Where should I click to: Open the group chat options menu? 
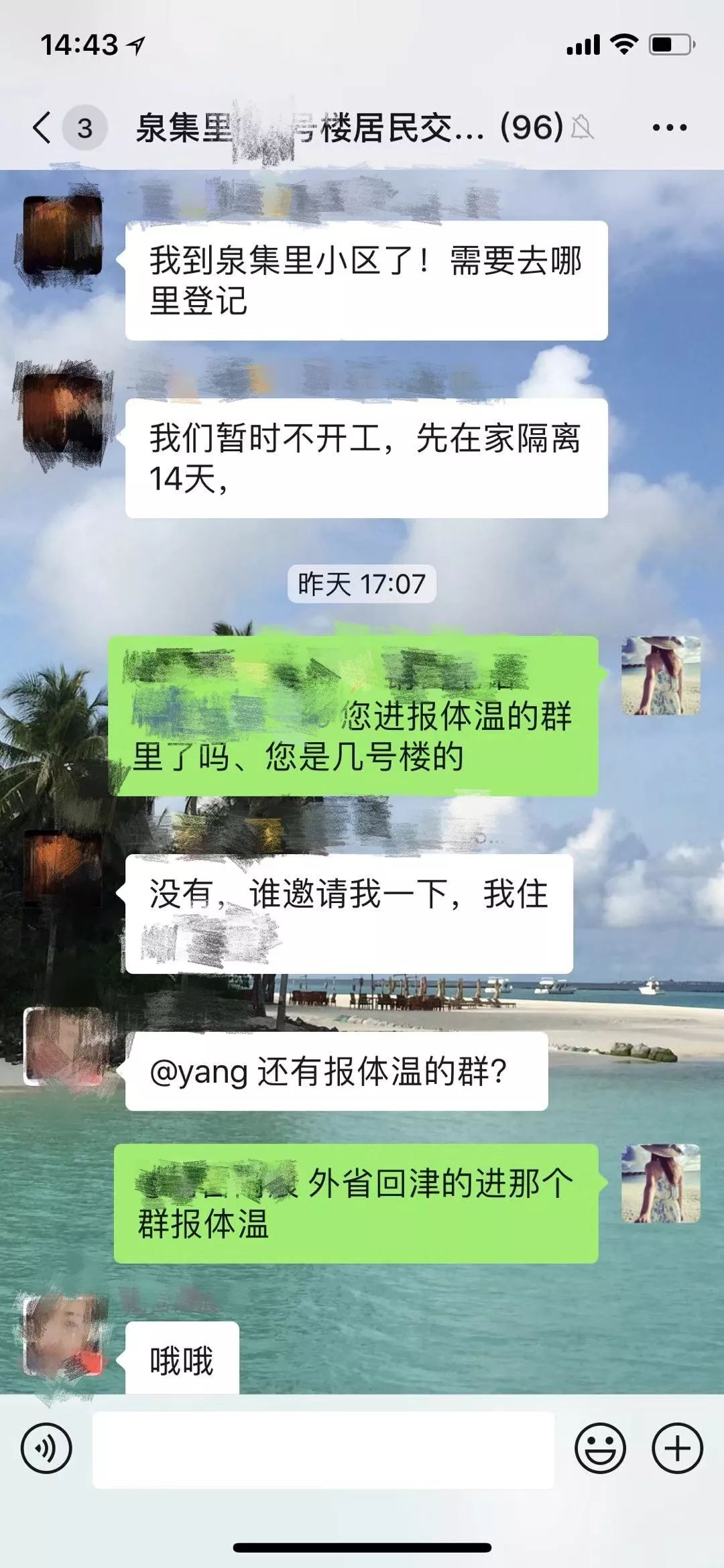(x=669, y=127)
